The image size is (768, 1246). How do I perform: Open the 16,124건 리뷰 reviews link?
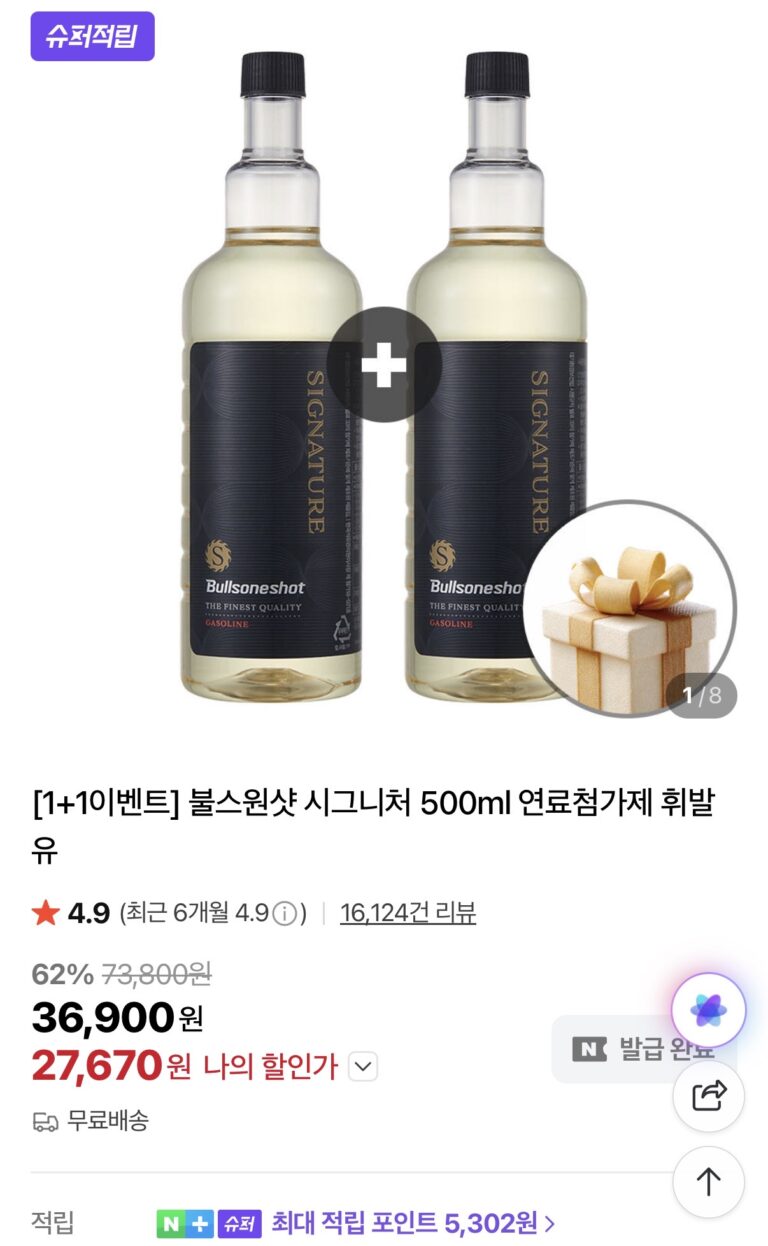pyautogui.click(x=408, y=913)
